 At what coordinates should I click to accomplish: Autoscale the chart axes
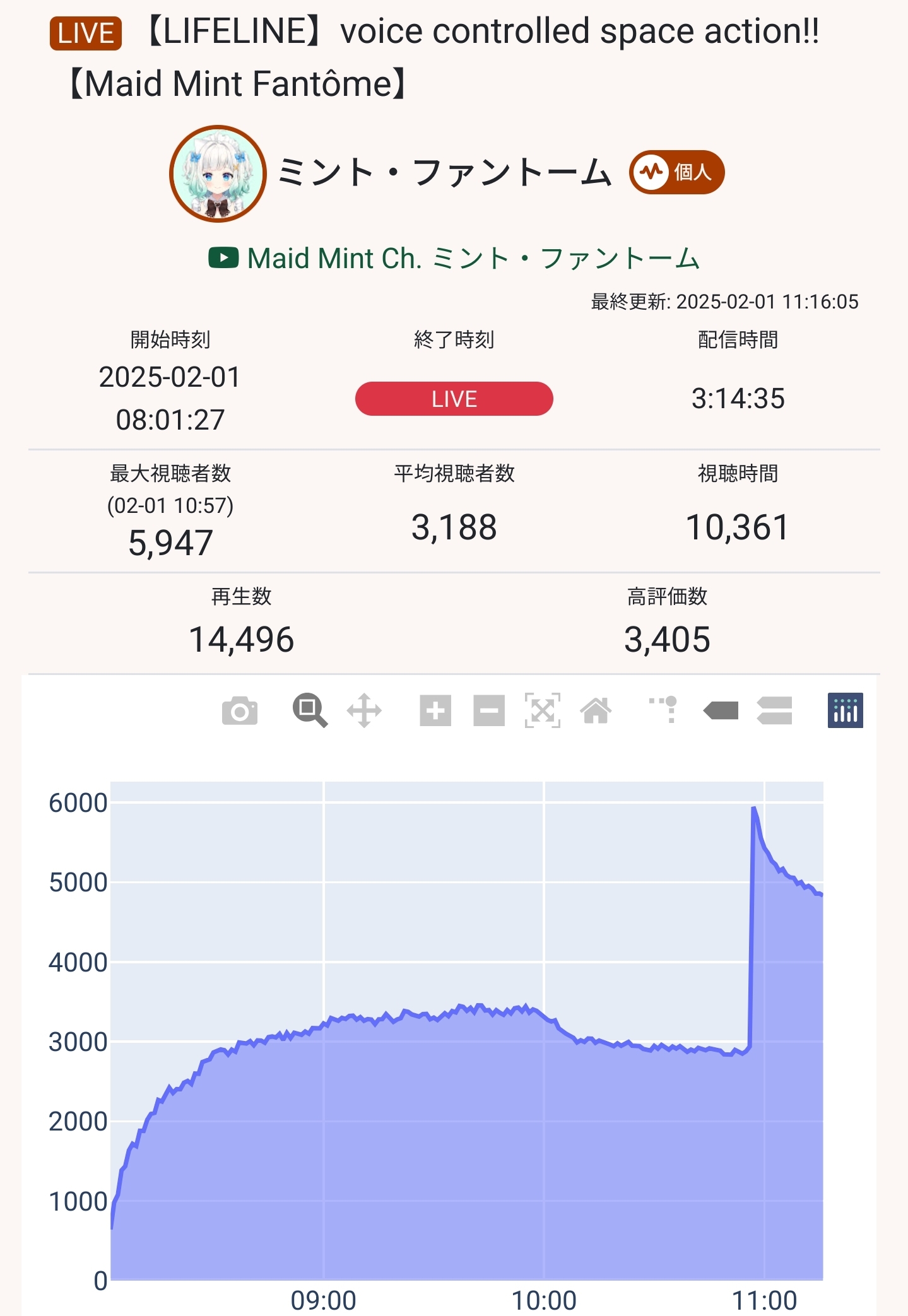point(543,711)
